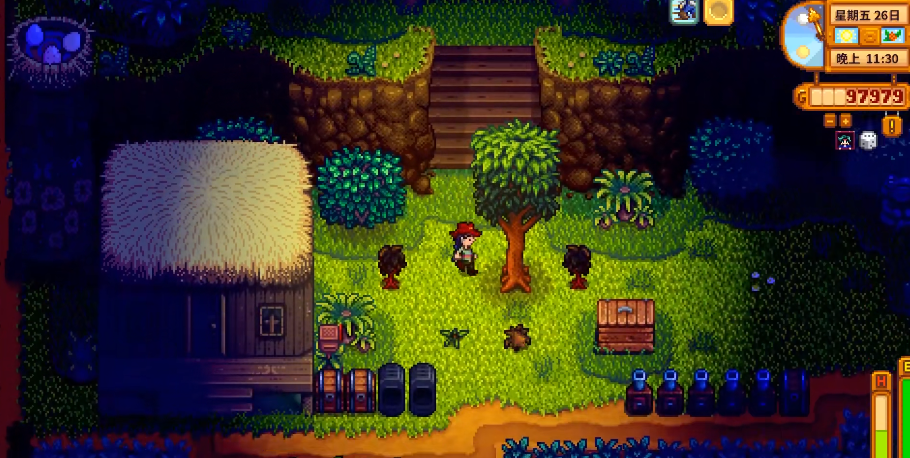Check the character buff icon next to dice

[845, 141]
